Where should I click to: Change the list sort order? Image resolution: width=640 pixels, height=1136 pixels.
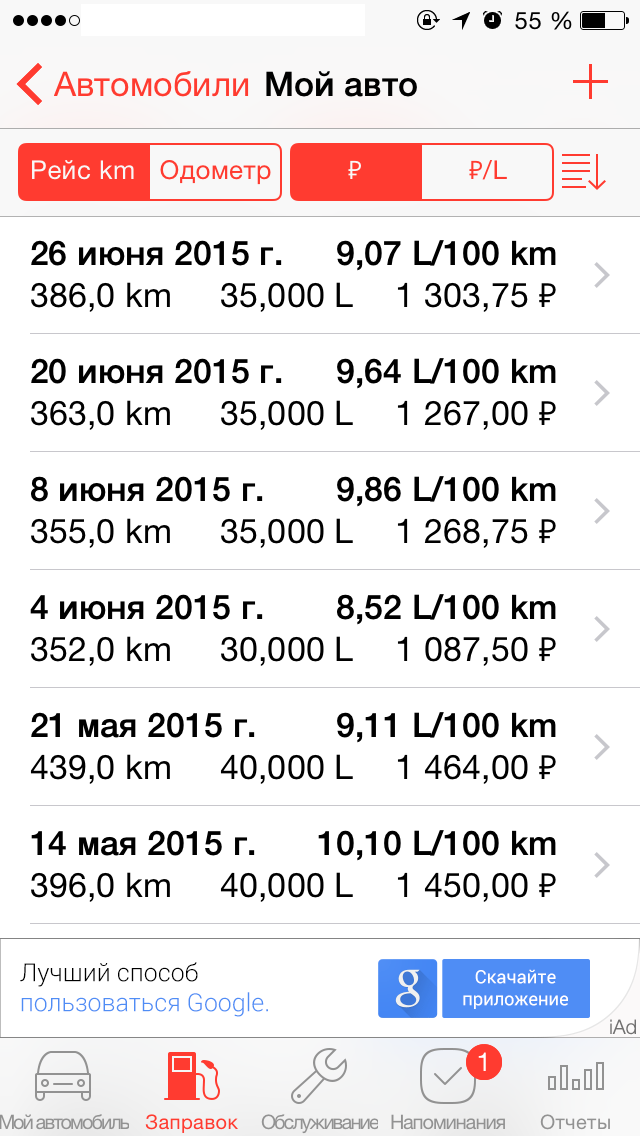pos(584,172)
